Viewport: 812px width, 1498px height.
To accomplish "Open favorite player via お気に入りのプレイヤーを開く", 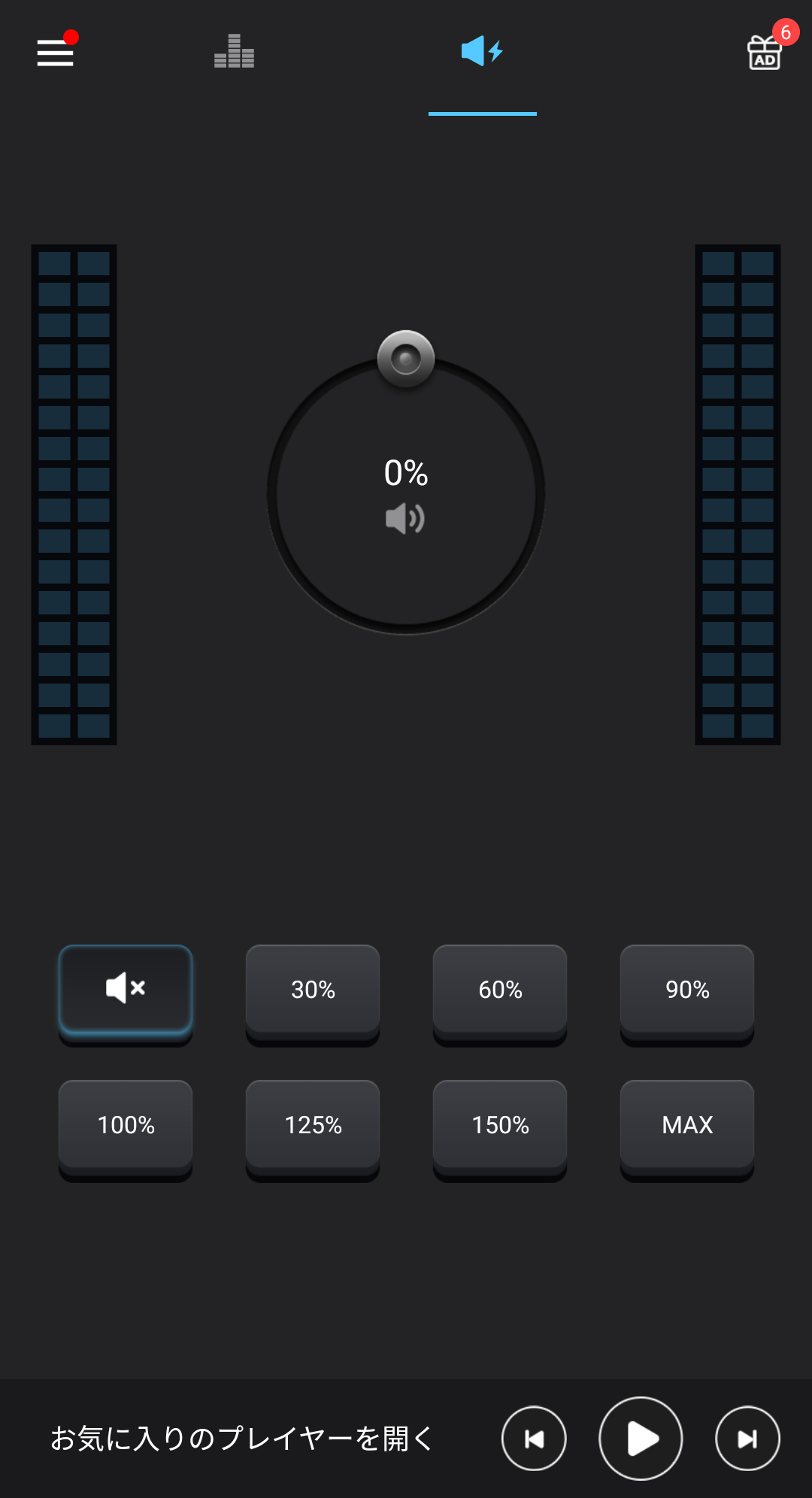I will click(x=242, y=1438).
